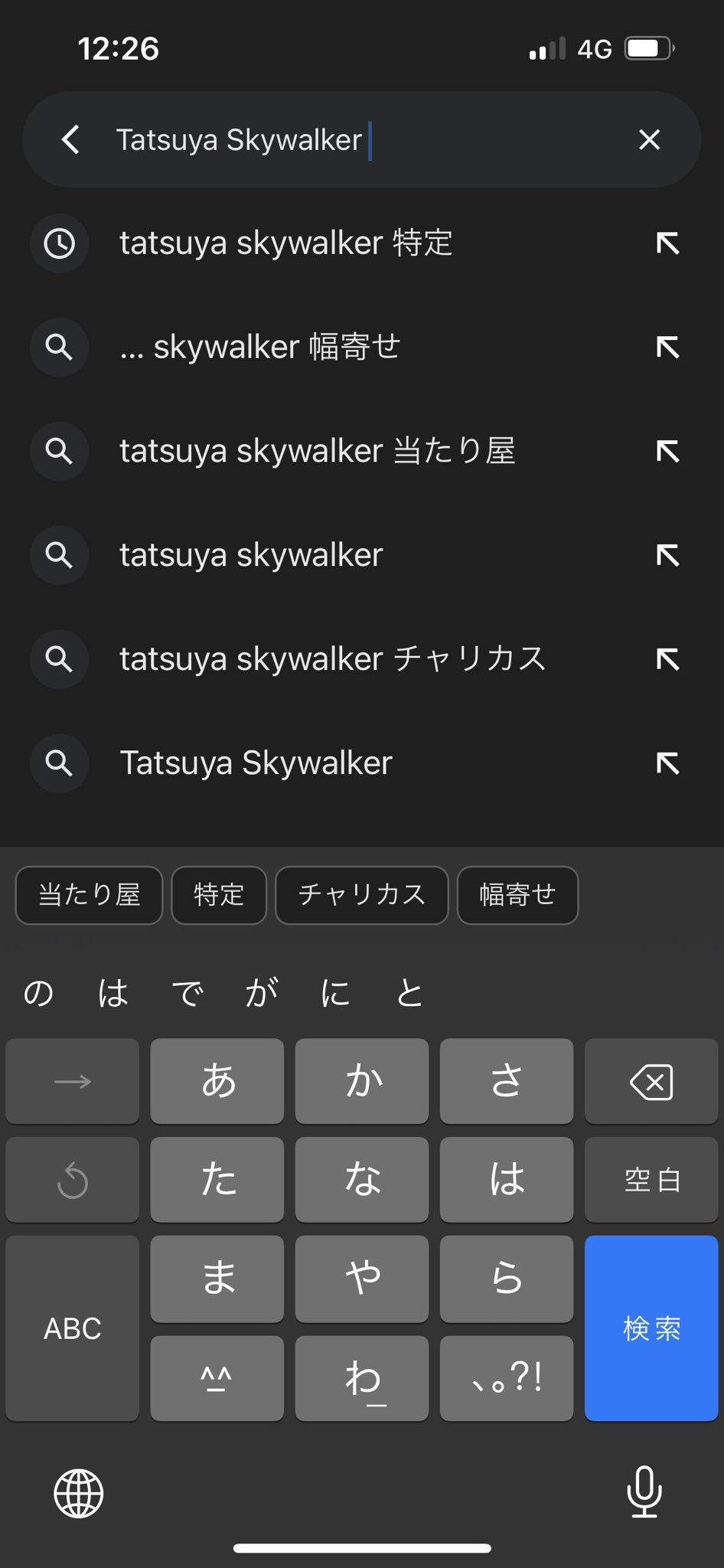Go back from the search screen
The height and width of the screenshot is (1568, 724).
click(70, 139)
